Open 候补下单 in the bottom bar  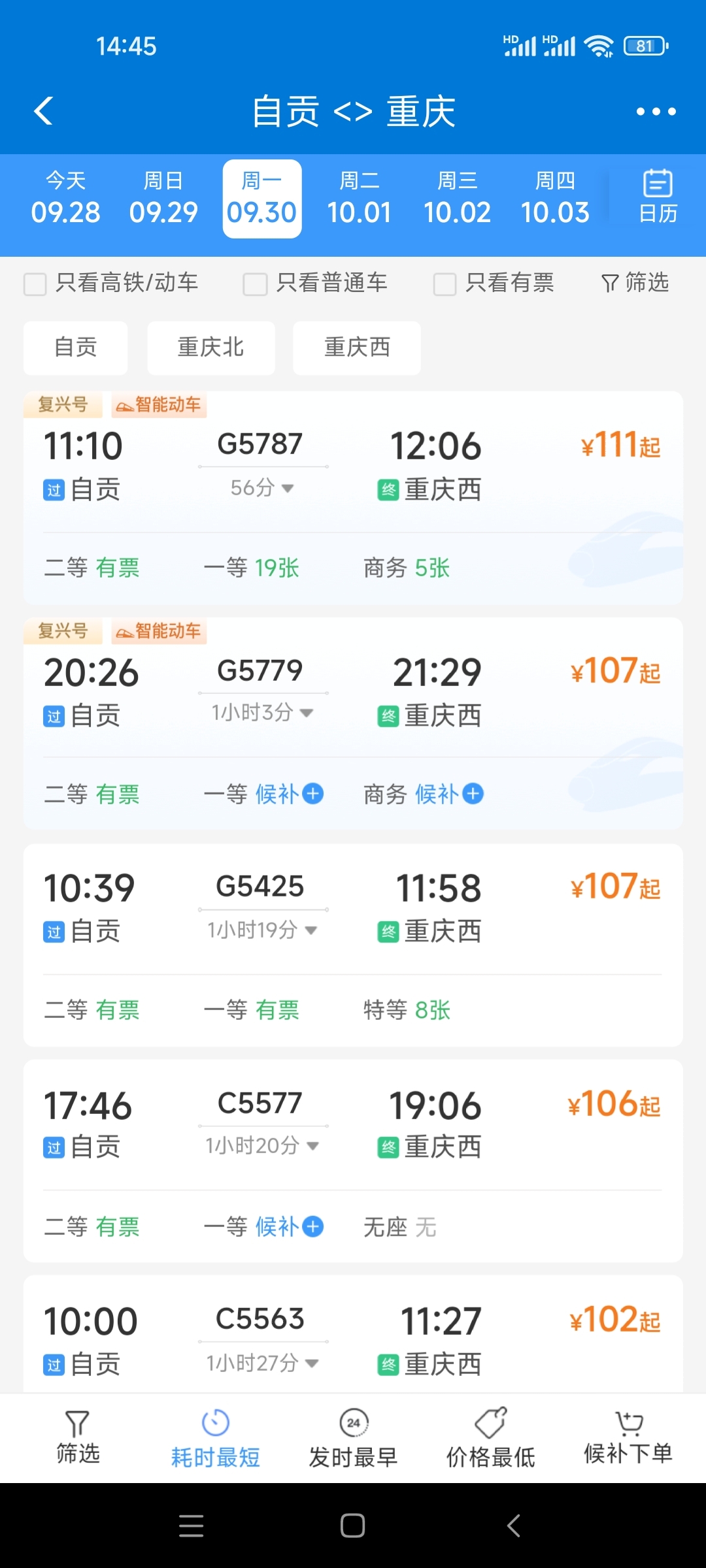click(x=628, y=1440)
